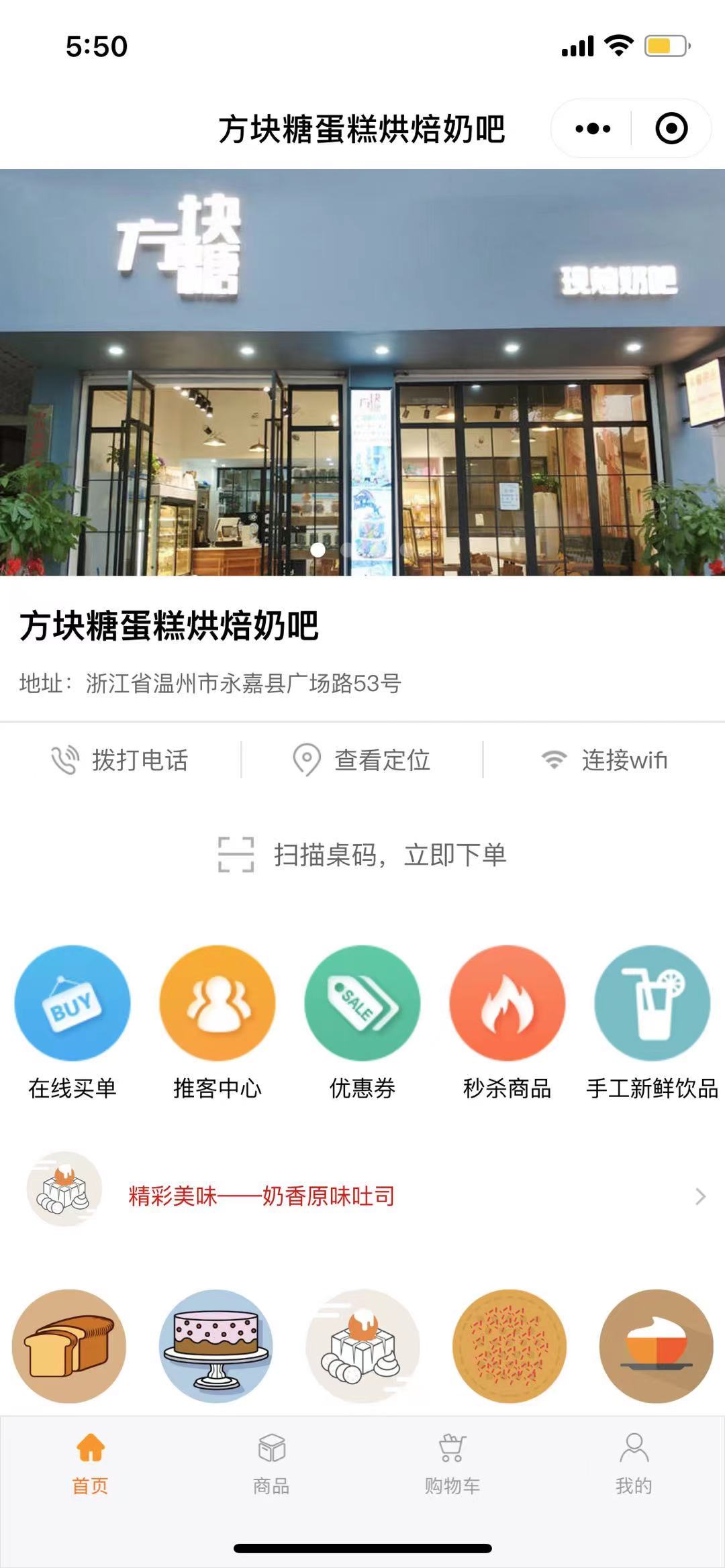Open 秒杀商品 flash sale items
This screenshot has width=725, height=1568.
coord(507,1004)
